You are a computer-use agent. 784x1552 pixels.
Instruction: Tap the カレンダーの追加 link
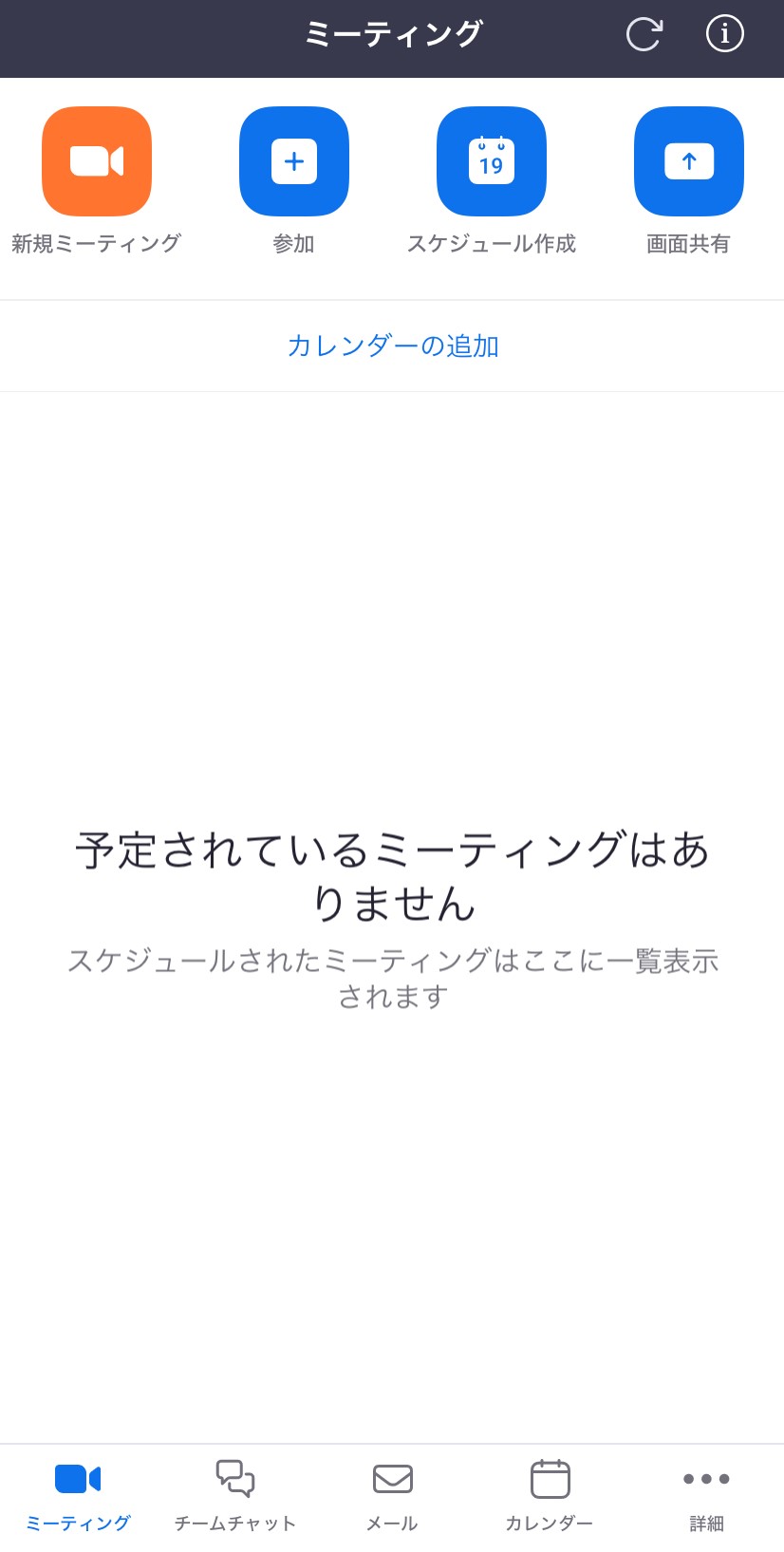(x=393, y=346)
